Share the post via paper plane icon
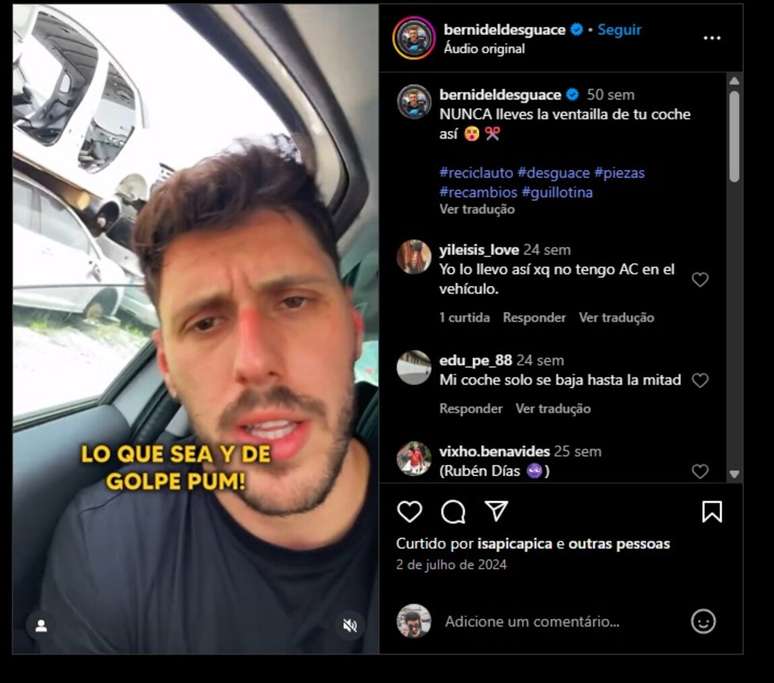 (x=496, y=511)
